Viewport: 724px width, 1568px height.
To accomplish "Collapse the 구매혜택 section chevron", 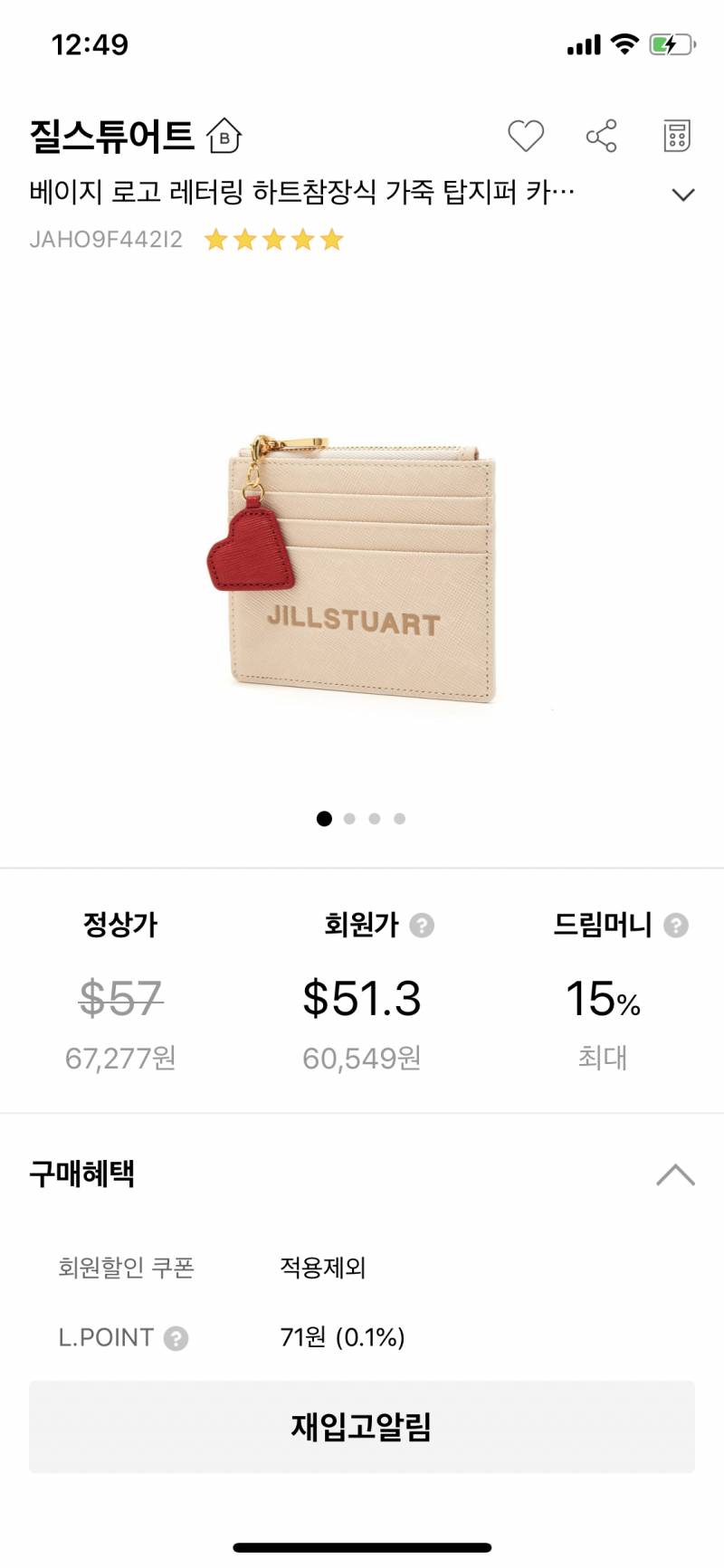I will [x=674, y=1174].
